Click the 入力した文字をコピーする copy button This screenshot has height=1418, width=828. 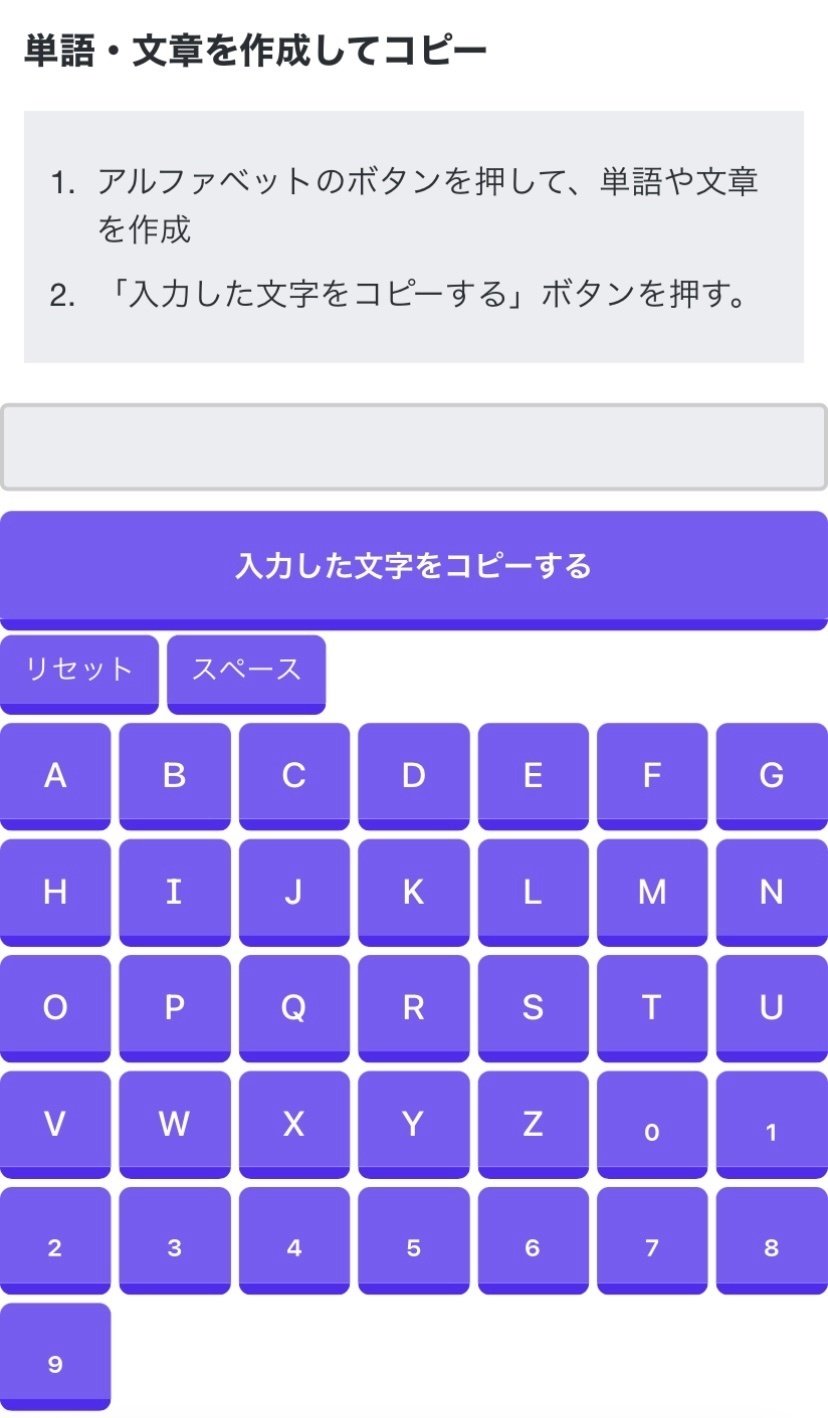tap(414, 565)
